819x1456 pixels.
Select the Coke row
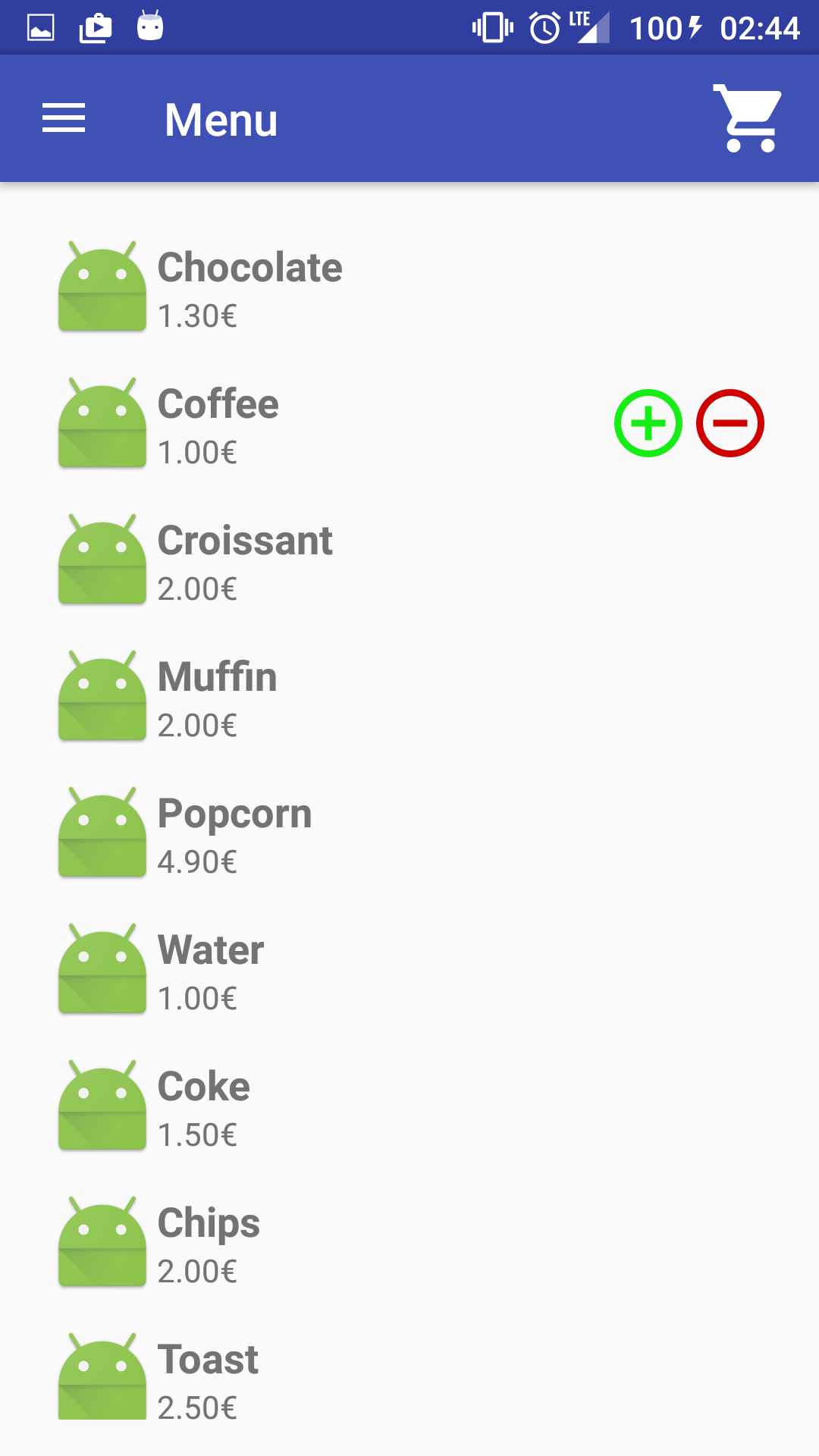[203, 1107]
